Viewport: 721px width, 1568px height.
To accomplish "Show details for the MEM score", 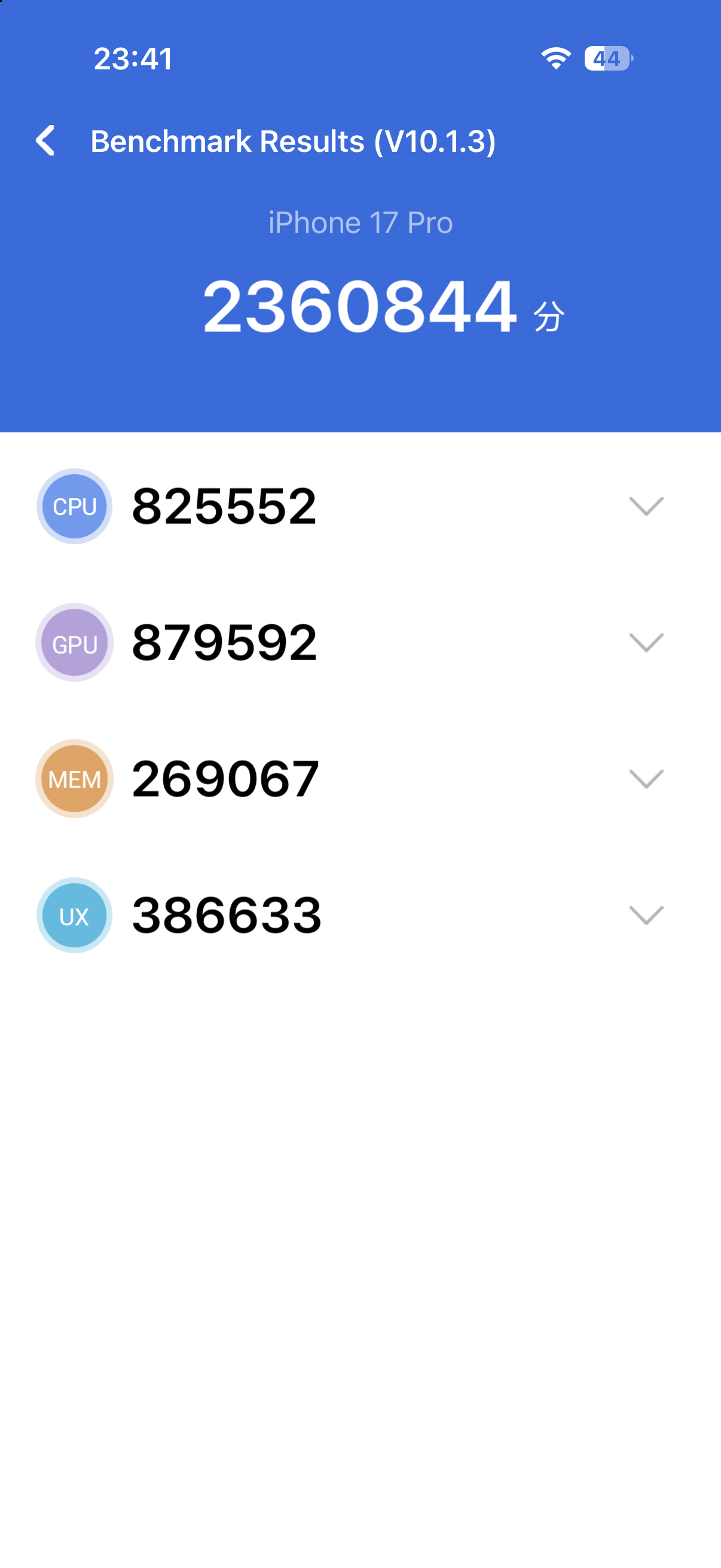I will click(646, 779).
